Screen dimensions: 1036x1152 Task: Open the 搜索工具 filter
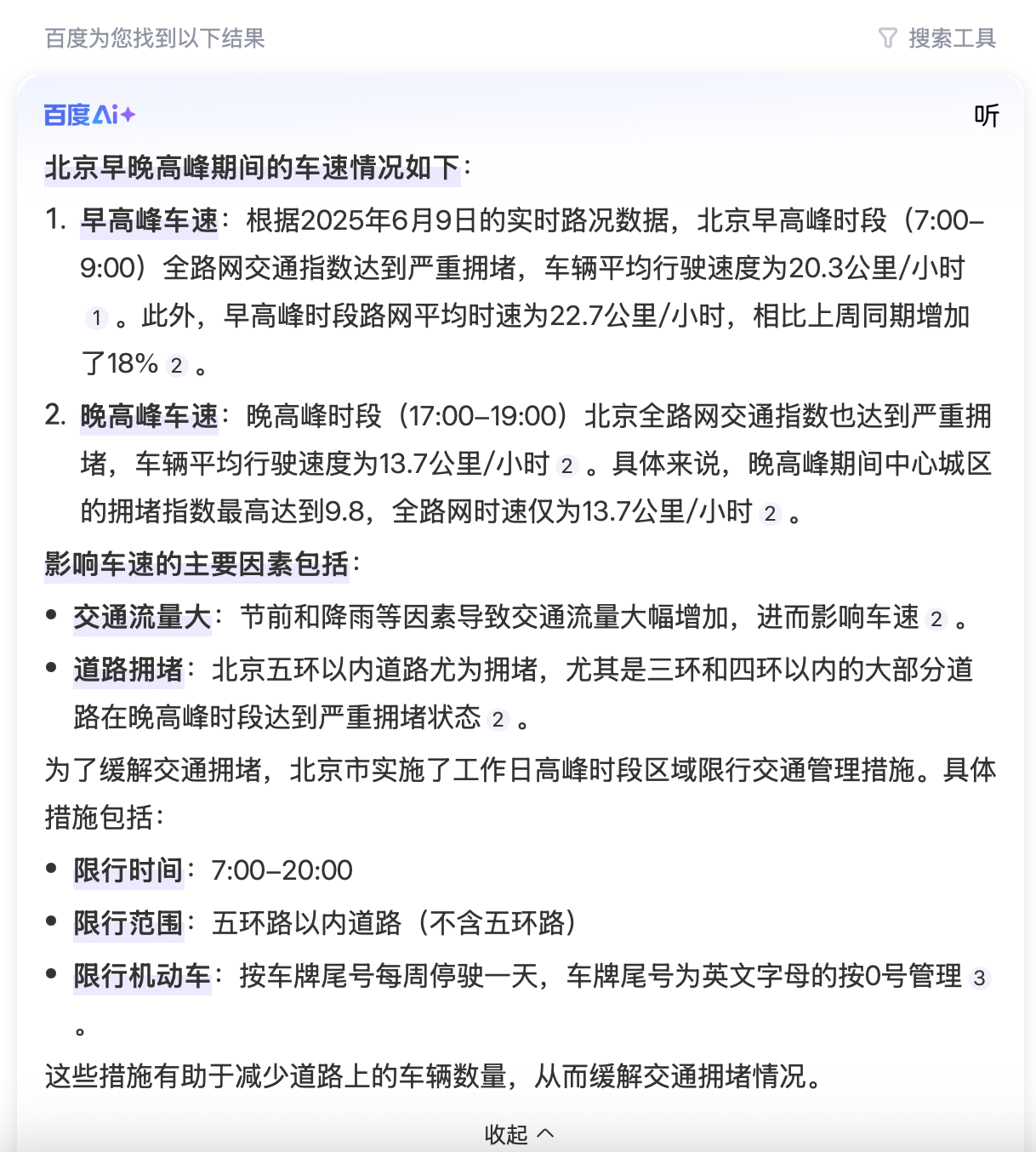937,38
